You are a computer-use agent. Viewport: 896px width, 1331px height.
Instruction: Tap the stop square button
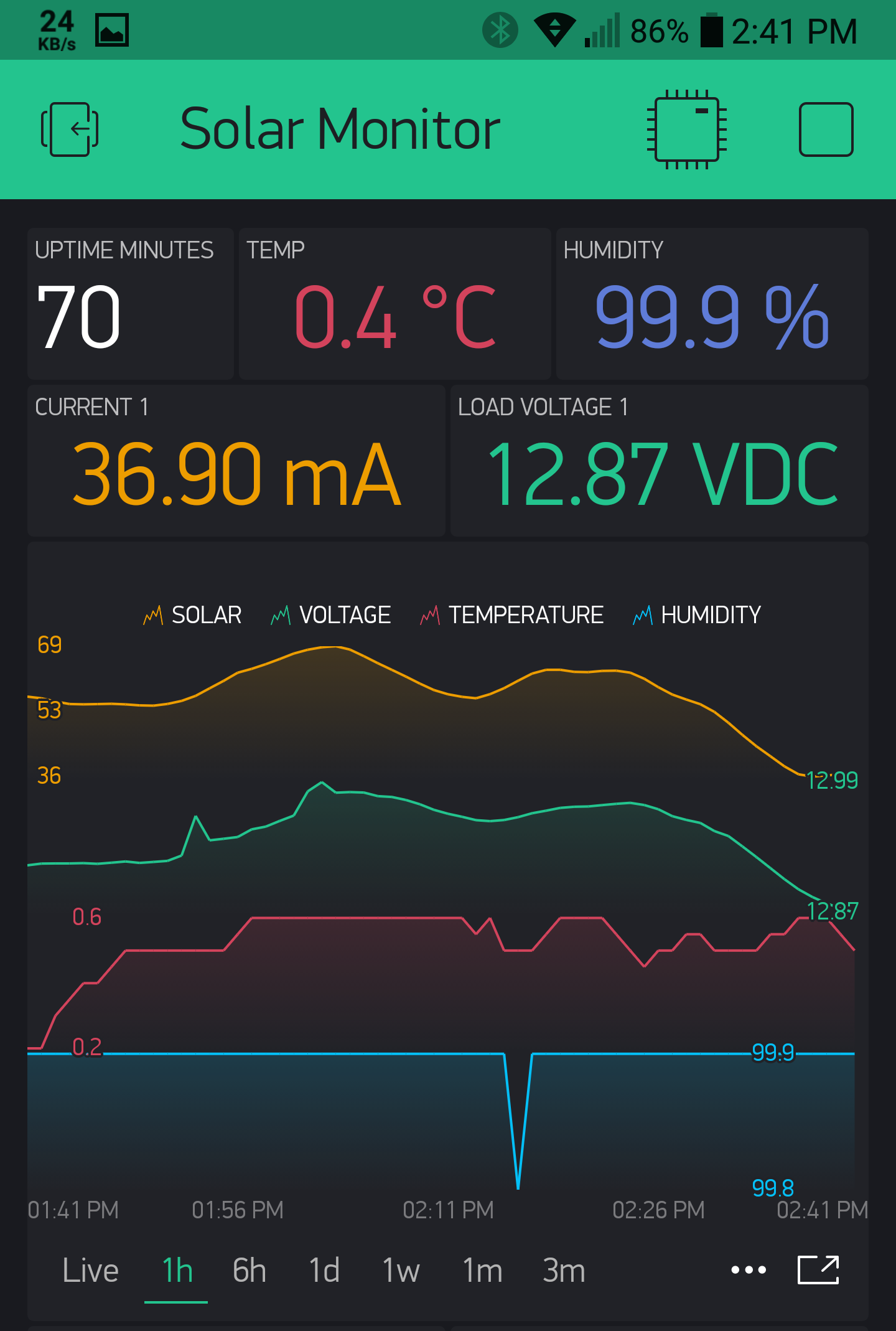coord(826,129)
